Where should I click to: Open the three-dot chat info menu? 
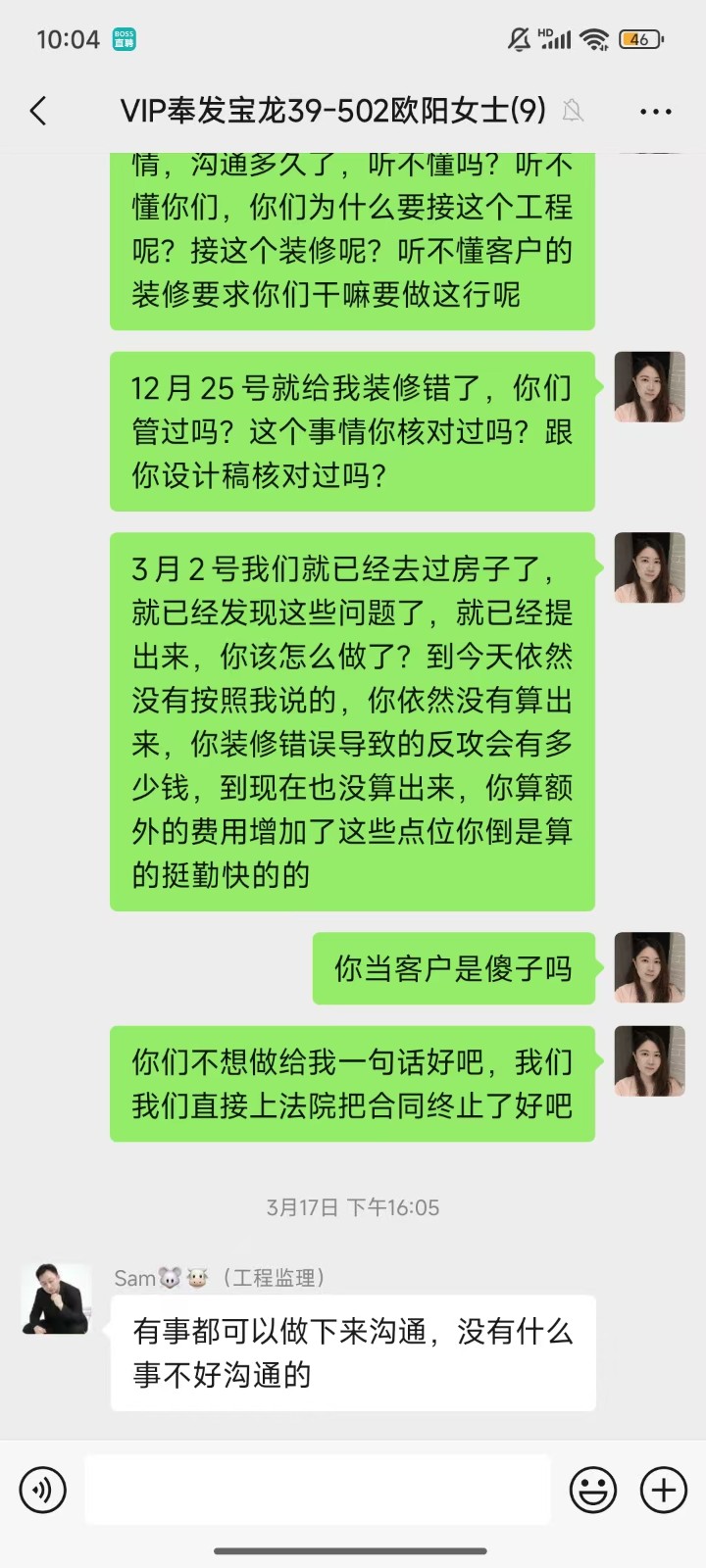click(x=655, y=111)
